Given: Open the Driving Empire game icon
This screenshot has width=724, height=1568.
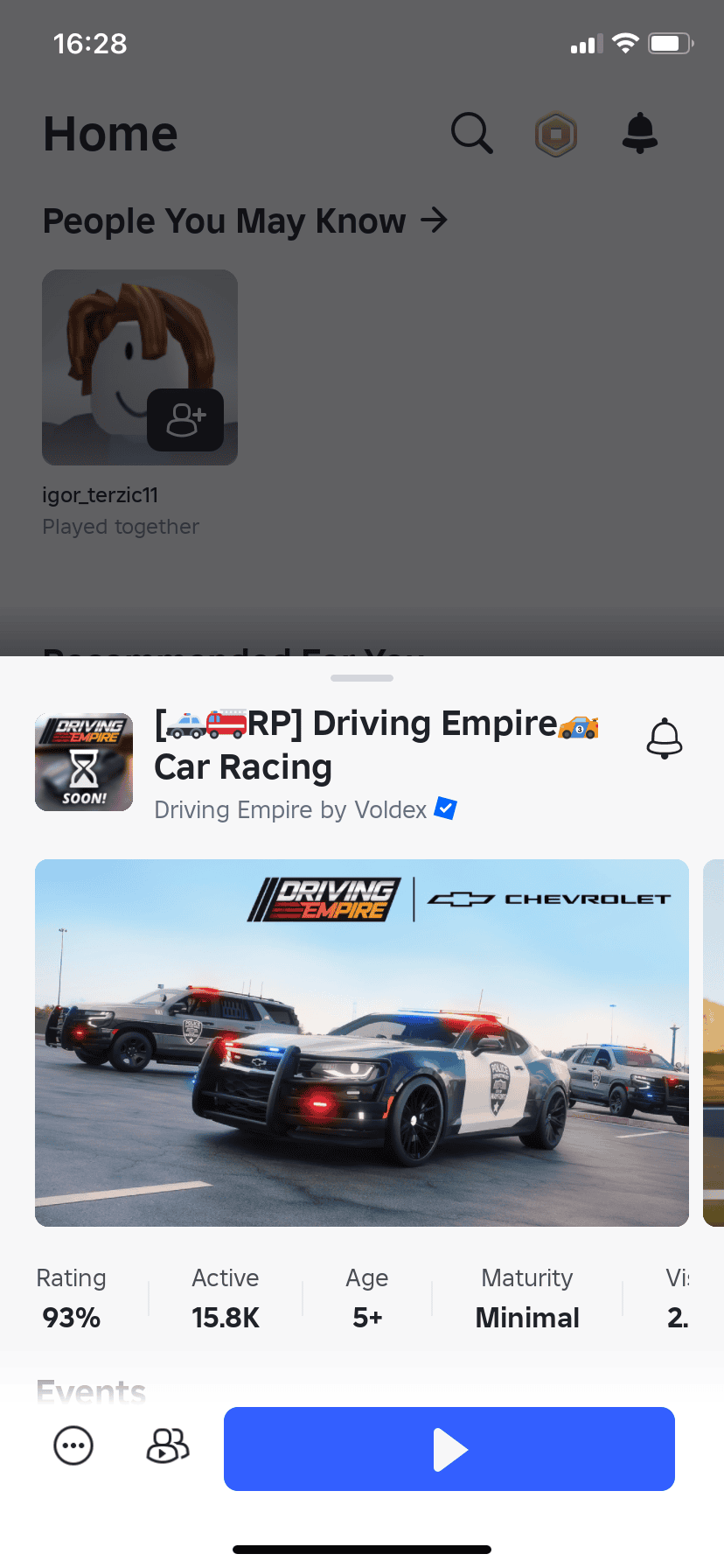Looking at the screenshot, I should pyautogui.click(x=84, y=762).
